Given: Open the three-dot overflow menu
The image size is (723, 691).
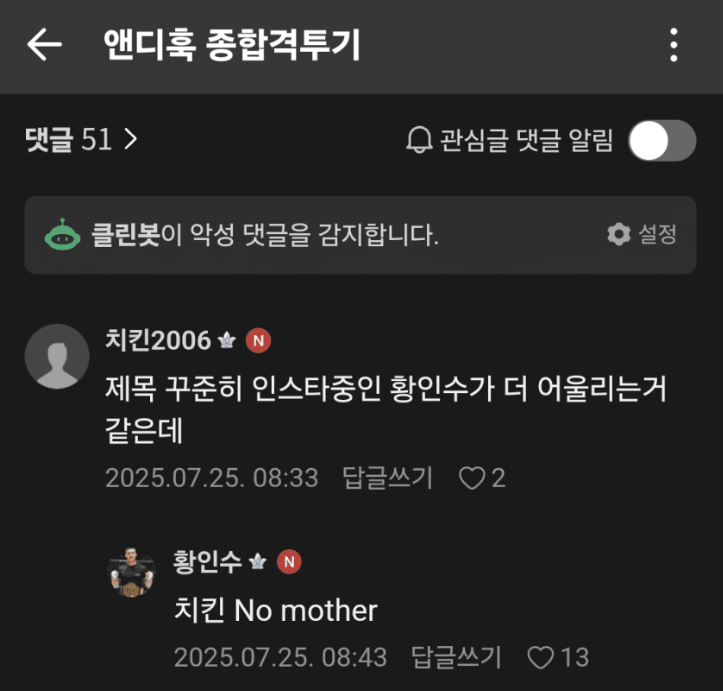Looking at the screenshot, I should click(674, 45).
